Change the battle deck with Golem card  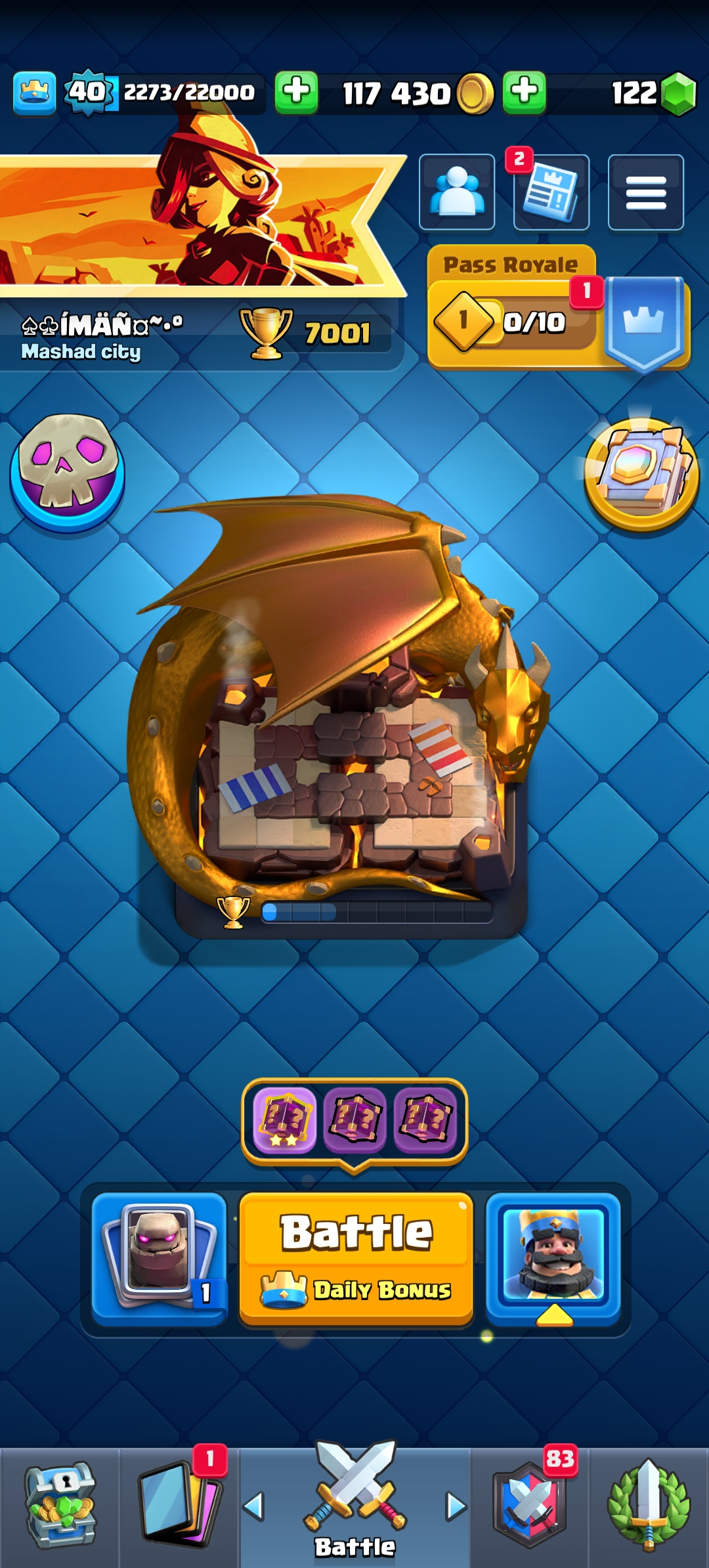pyautogui.click(x=160, y=1258)
